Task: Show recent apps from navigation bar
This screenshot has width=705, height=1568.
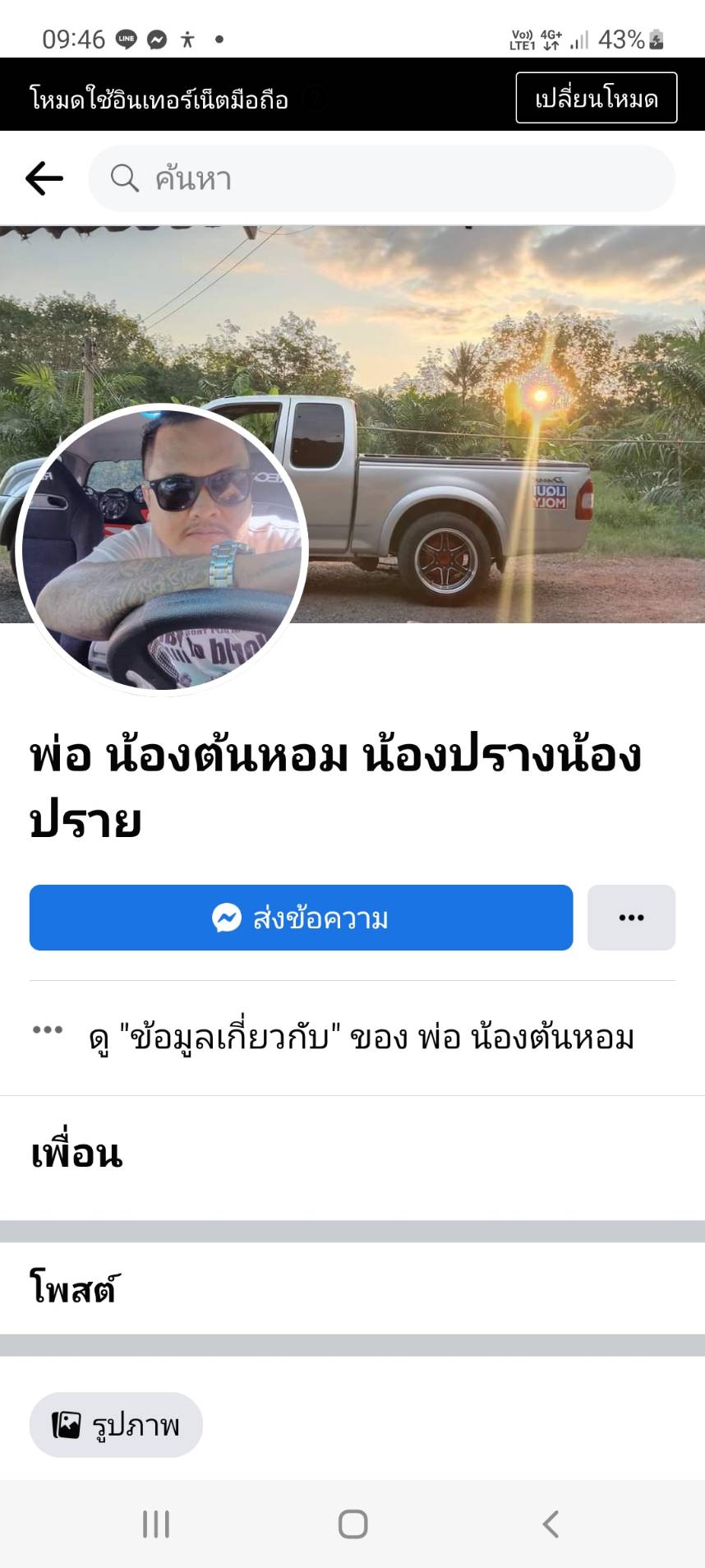Action: pos(155,1524)
